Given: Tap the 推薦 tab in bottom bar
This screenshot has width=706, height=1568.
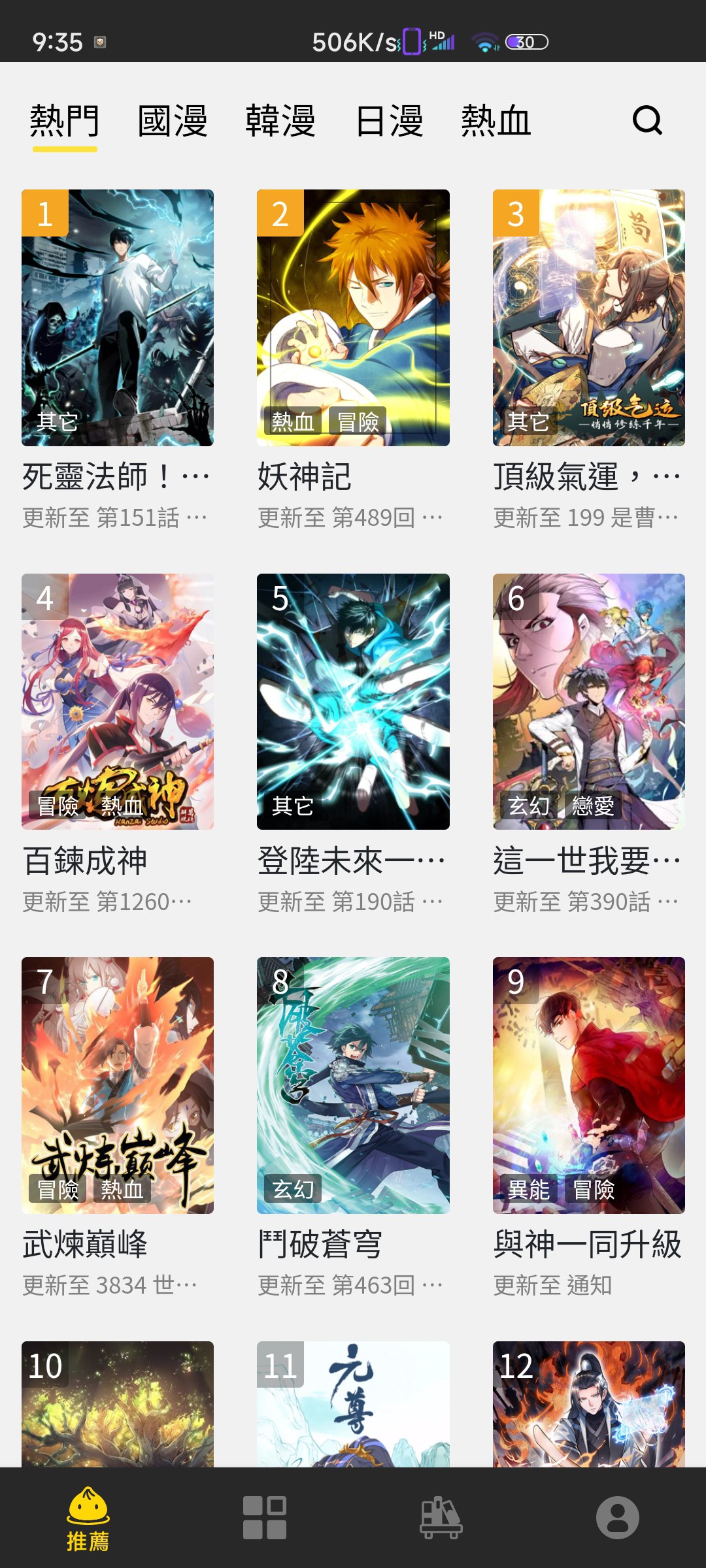Looking at the screenshot, I should [88, 1519].
